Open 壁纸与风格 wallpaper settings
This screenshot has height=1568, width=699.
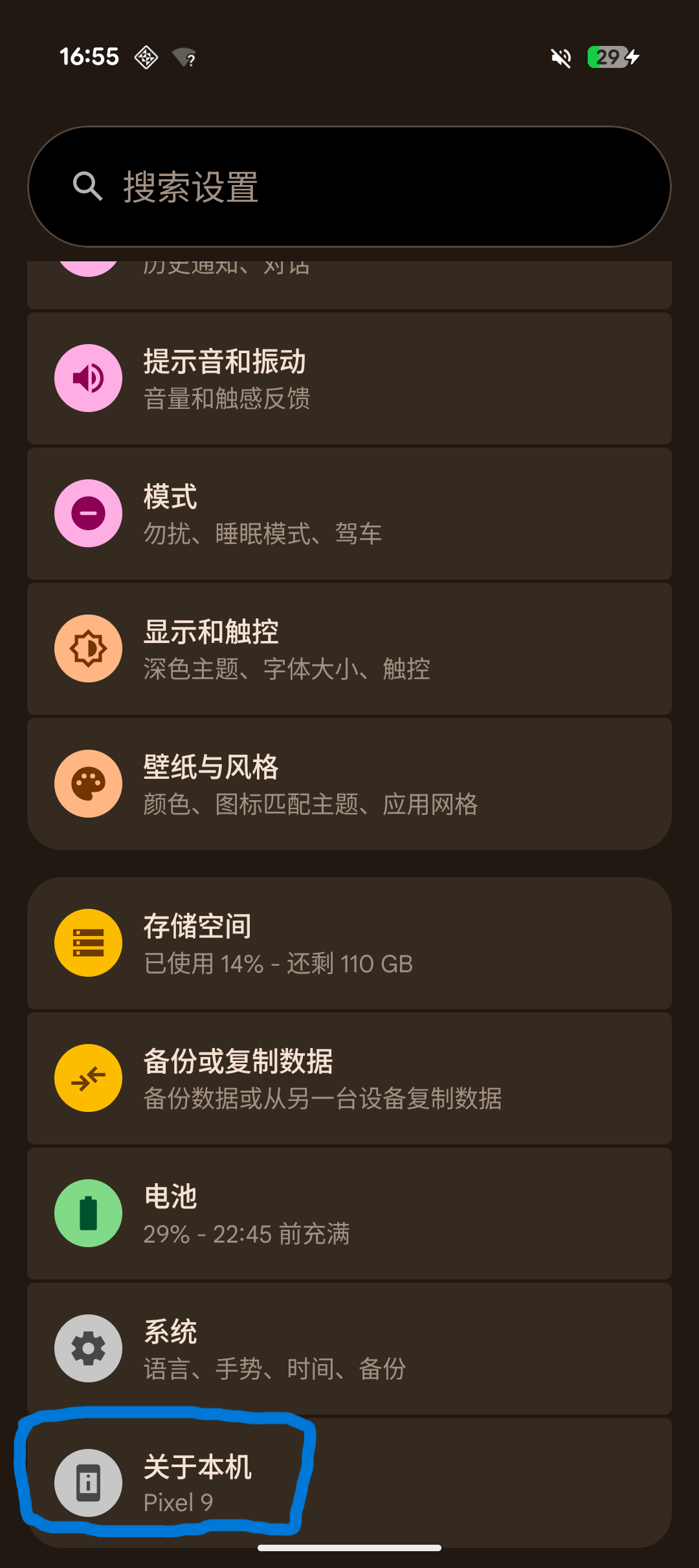coord(349,784)
